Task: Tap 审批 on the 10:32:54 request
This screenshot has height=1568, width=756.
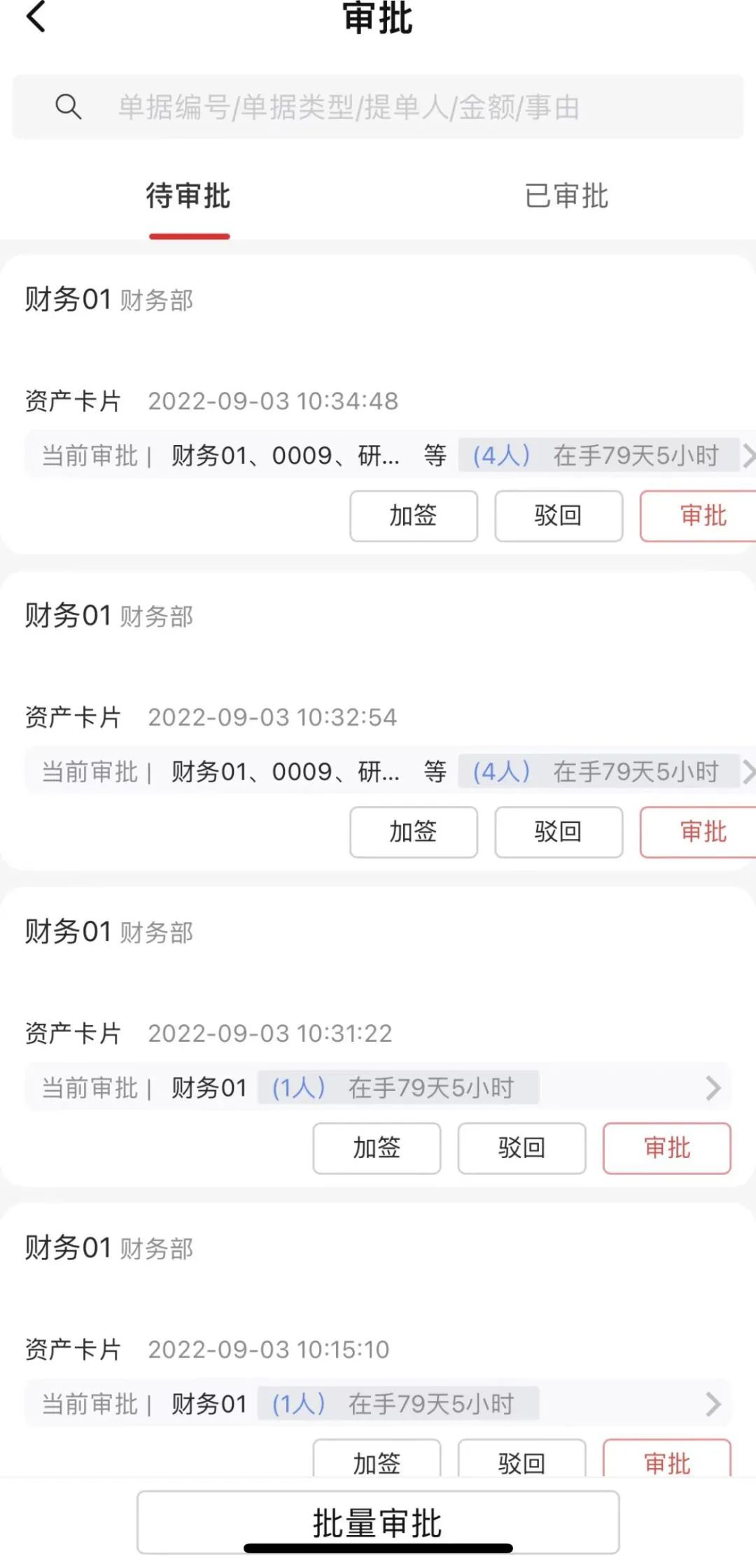Action: pos(700,833)
